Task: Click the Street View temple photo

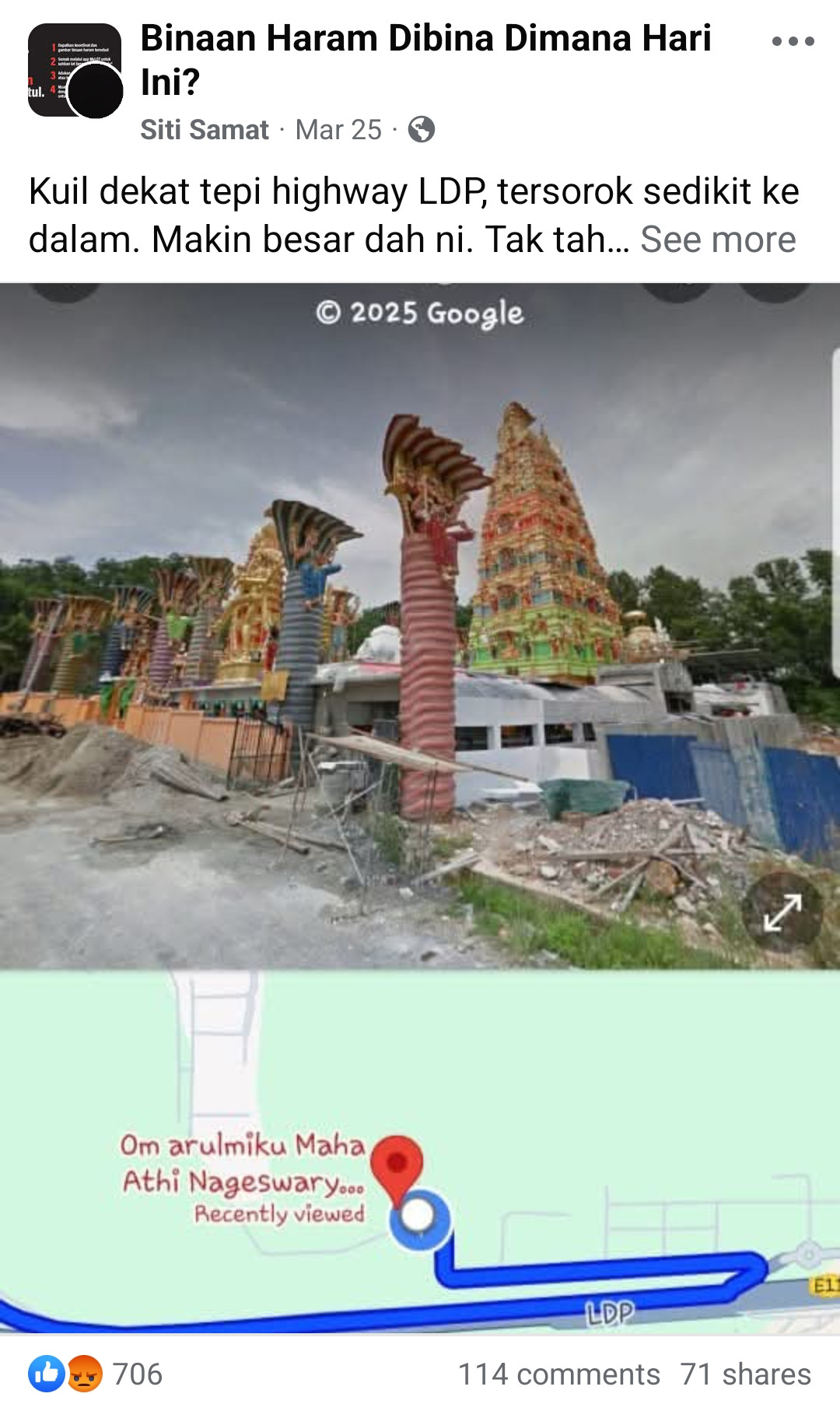Action: click(420, 622)
